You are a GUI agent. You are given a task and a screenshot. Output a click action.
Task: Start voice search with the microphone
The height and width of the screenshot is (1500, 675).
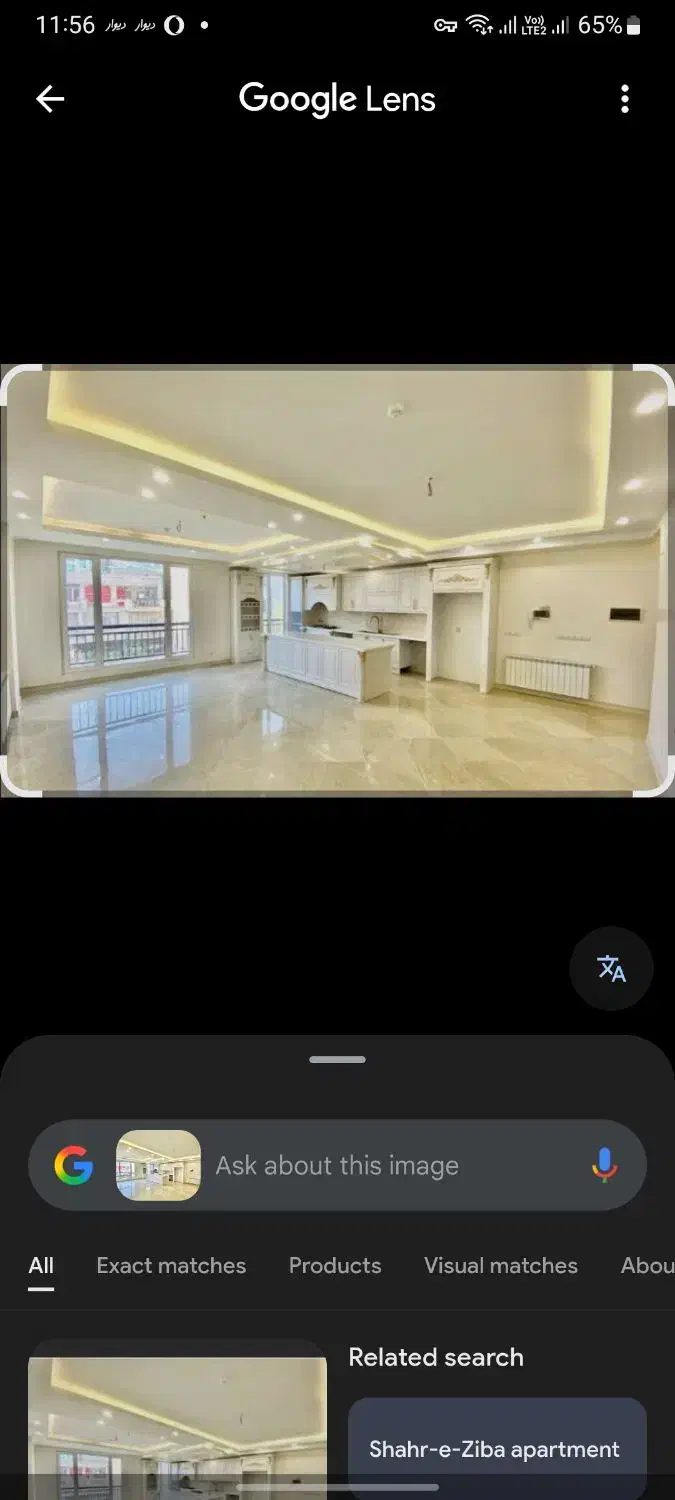click(x=603, y=1165)
